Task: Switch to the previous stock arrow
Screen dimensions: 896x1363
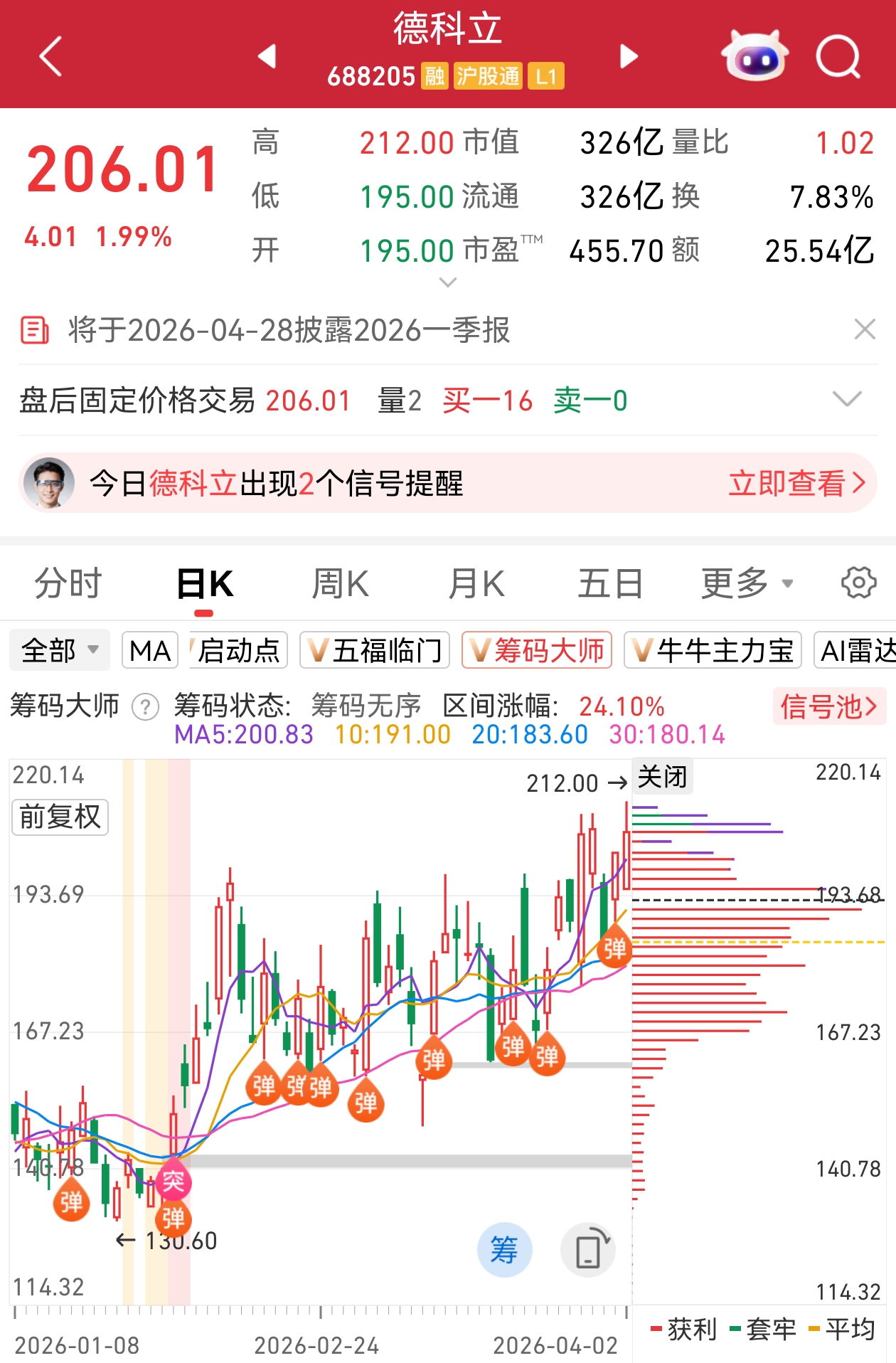Action: click(267, 56)
